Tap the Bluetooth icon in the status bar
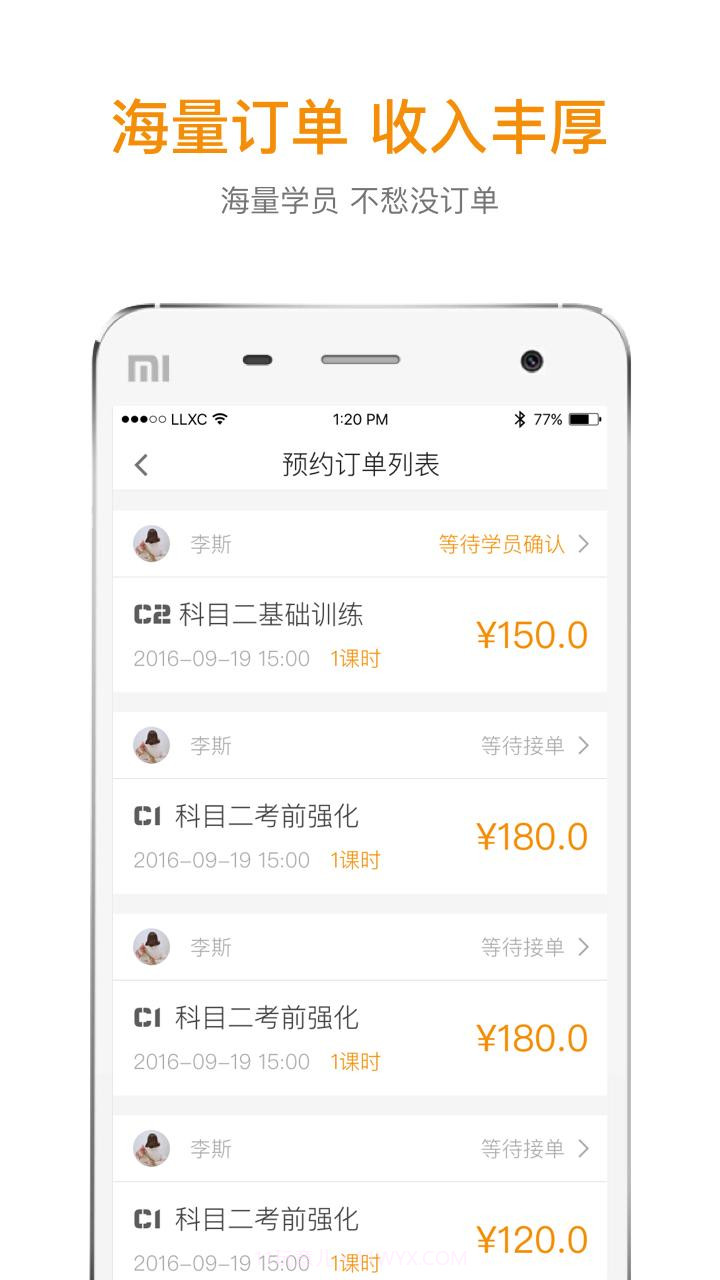The width and height of the screenshot is (720, 1280). point(519,419)
